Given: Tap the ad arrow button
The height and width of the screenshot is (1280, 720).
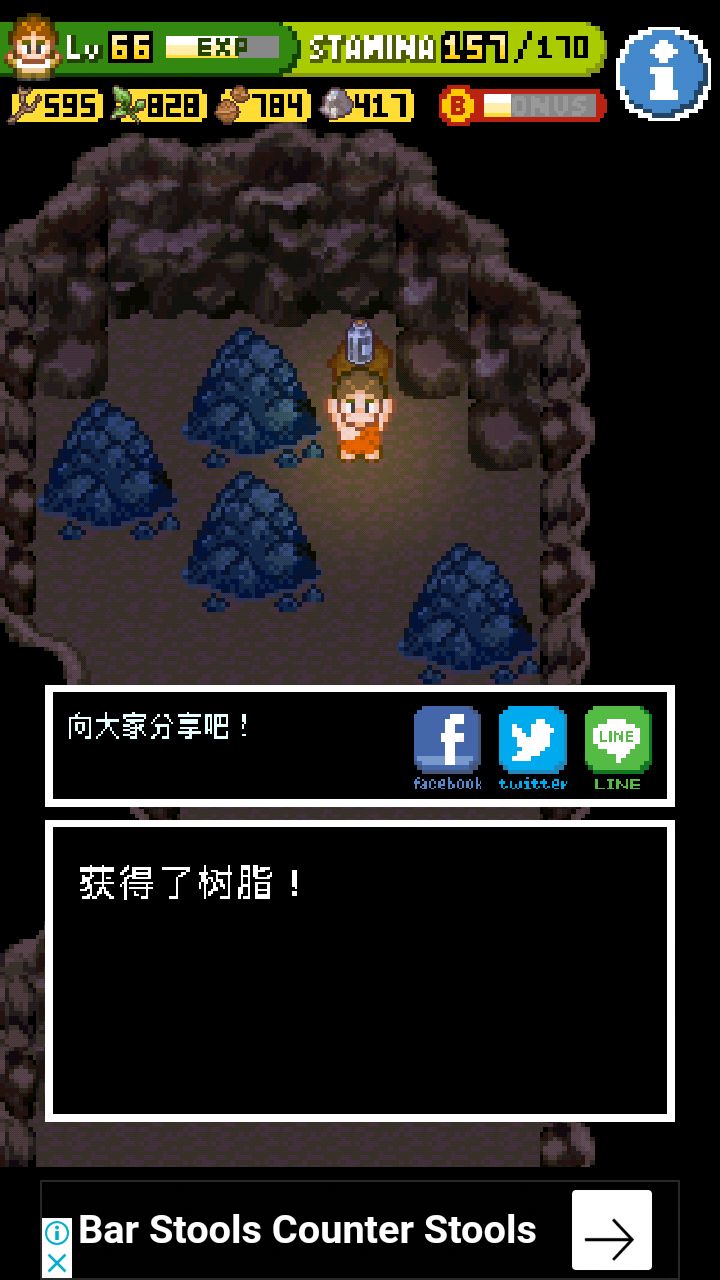Looking at the screenshot, I should point(610,1228).
